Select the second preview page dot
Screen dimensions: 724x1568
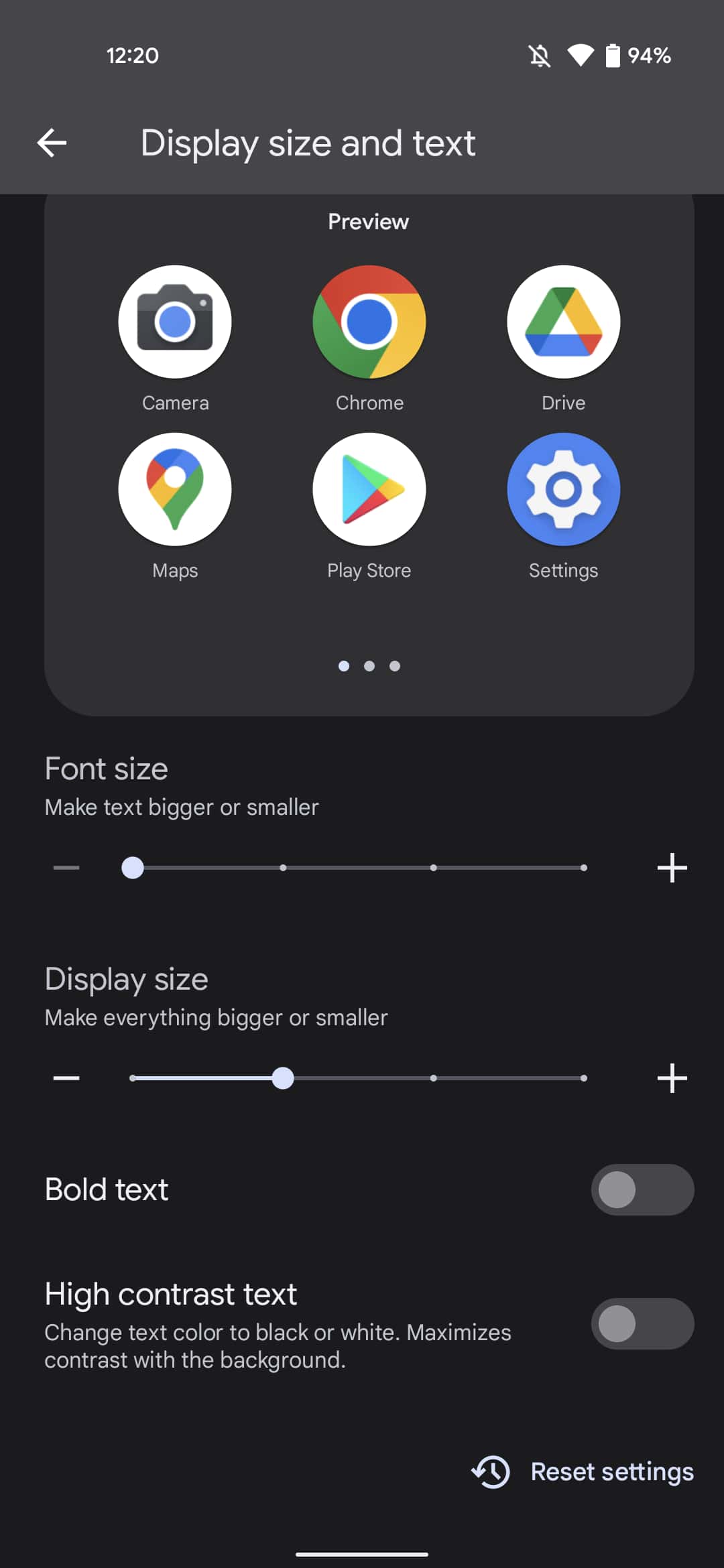(x=369, y=666)
